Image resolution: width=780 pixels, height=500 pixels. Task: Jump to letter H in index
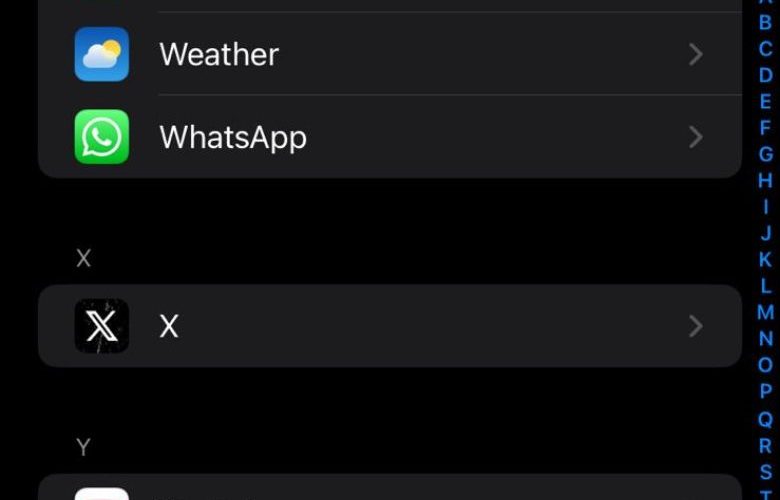765,181
